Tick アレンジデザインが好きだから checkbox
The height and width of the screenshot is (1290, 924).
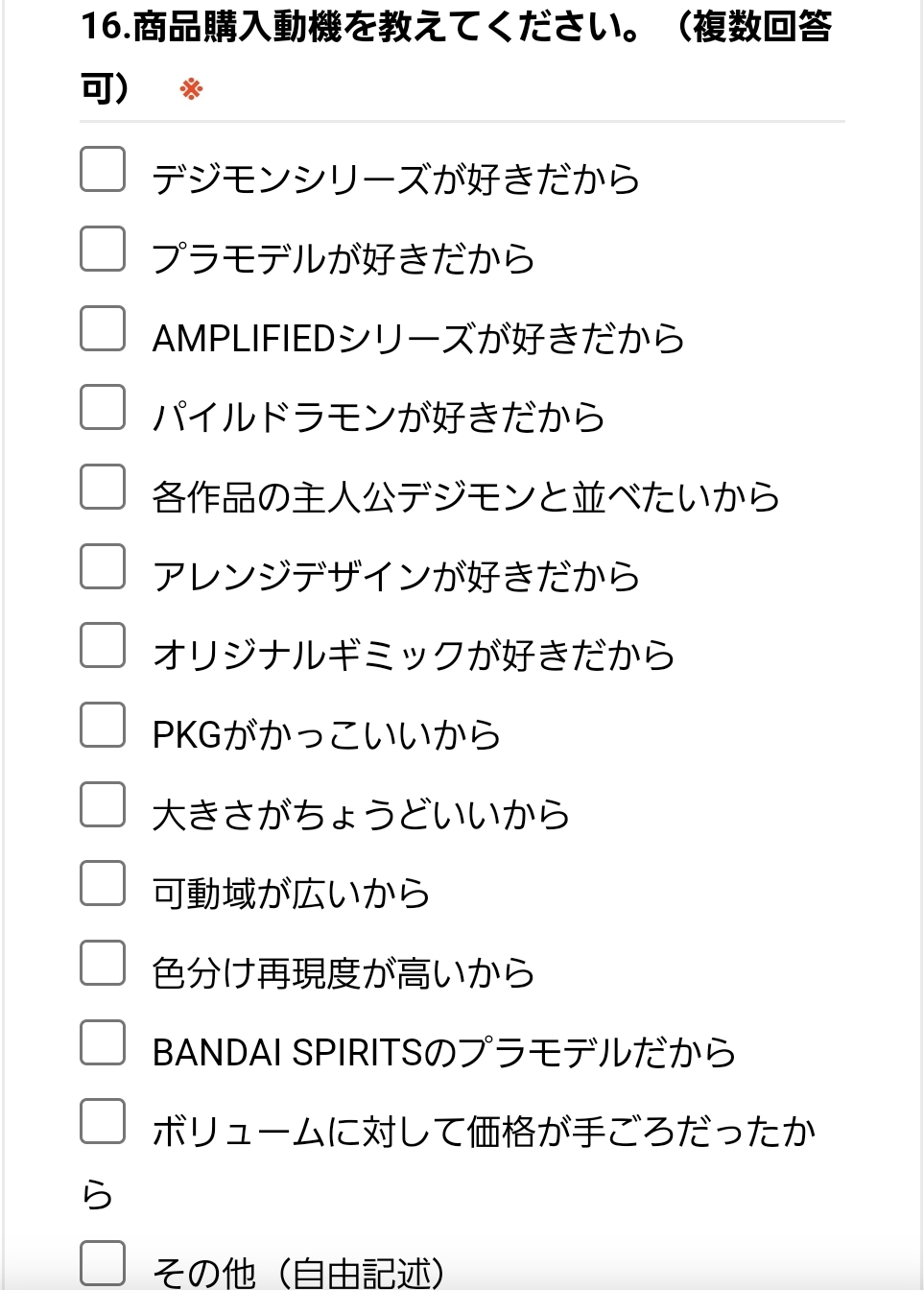[x=103, y=567]
